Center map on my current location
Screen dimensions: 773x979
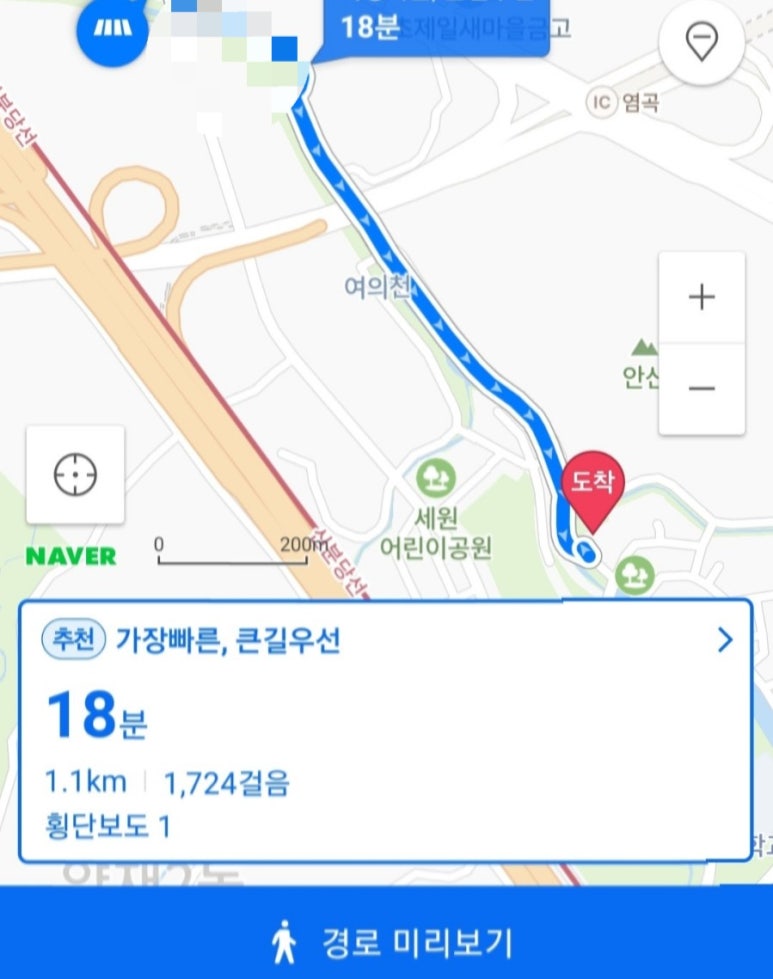point(75,474)
